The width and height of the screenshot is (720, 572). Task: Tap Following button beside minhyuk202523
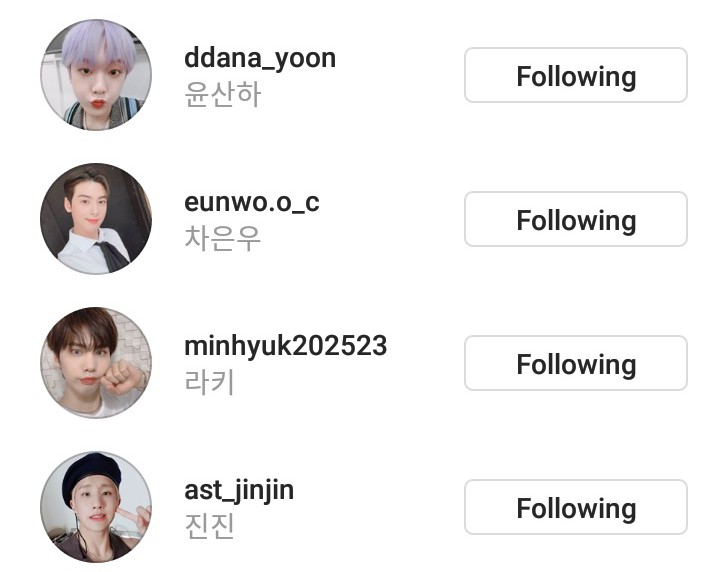[575, 364]
